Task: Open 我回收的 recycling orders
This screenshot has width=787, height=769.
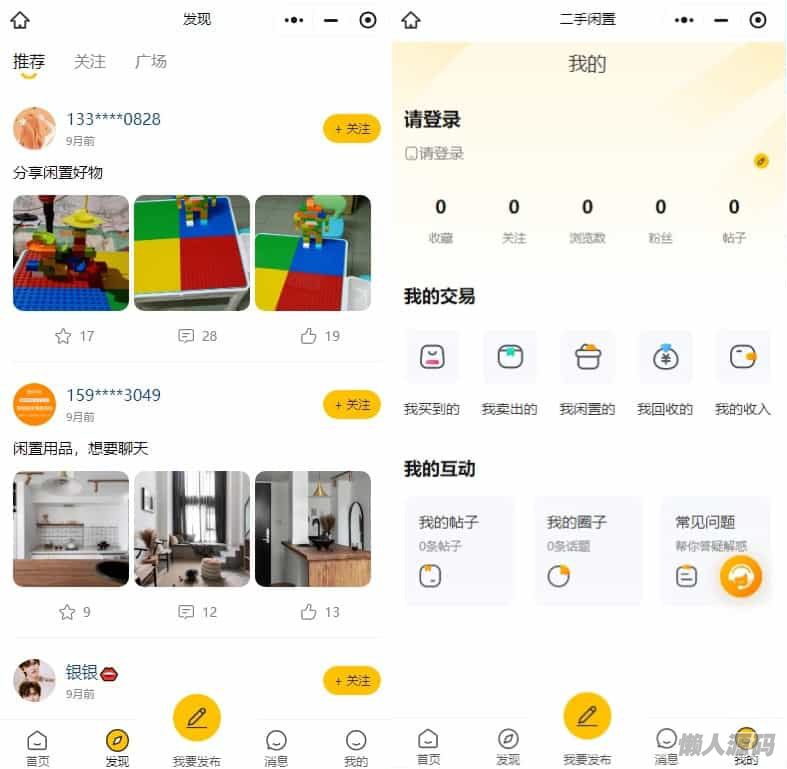Action: 665,372
